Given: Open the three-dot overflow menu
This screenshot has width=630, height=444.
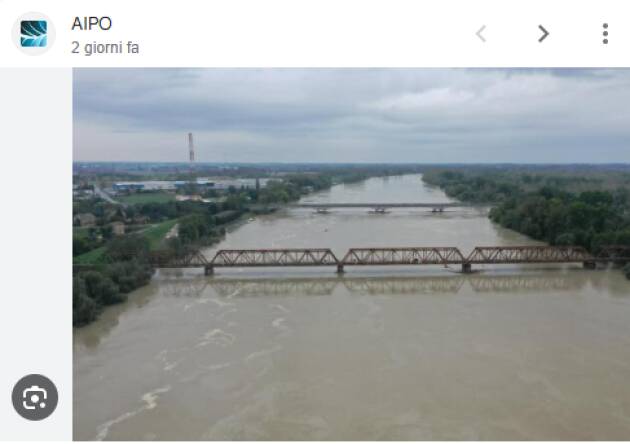Looking at the screenshot, I should click(605, 34).
